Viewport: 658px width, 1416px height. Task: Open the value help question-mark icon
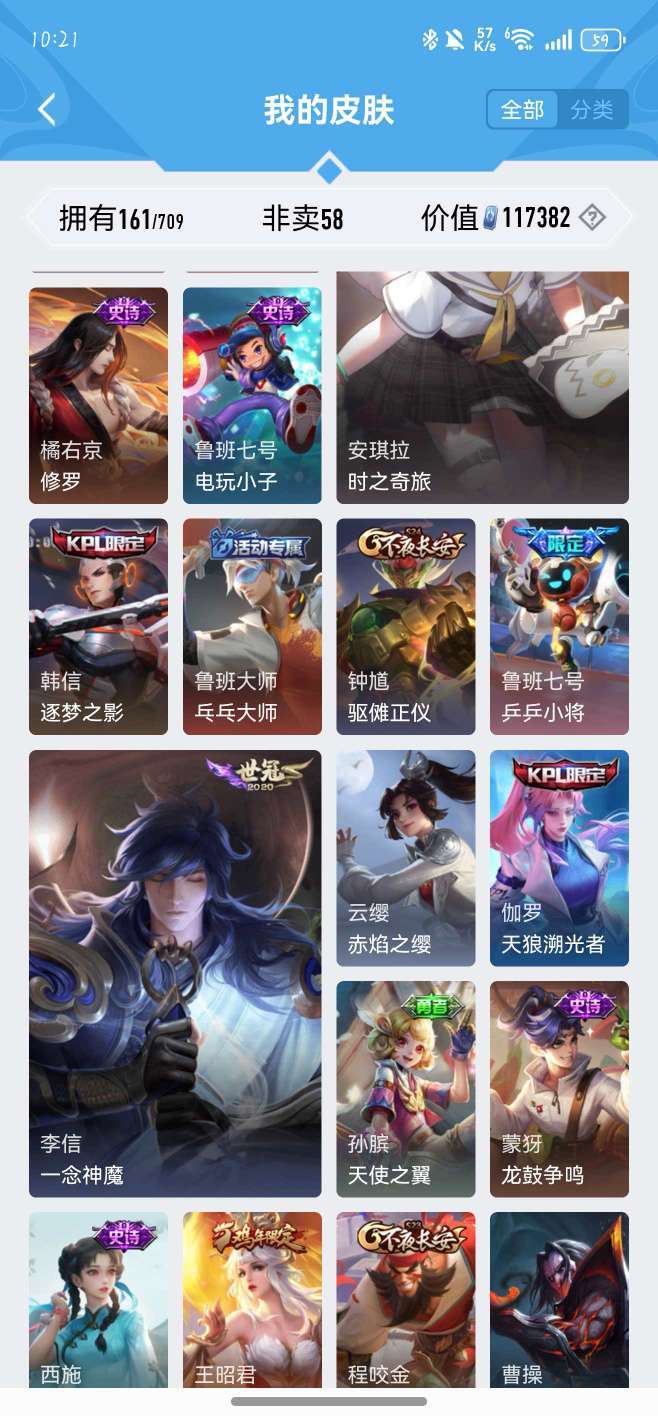592,217
